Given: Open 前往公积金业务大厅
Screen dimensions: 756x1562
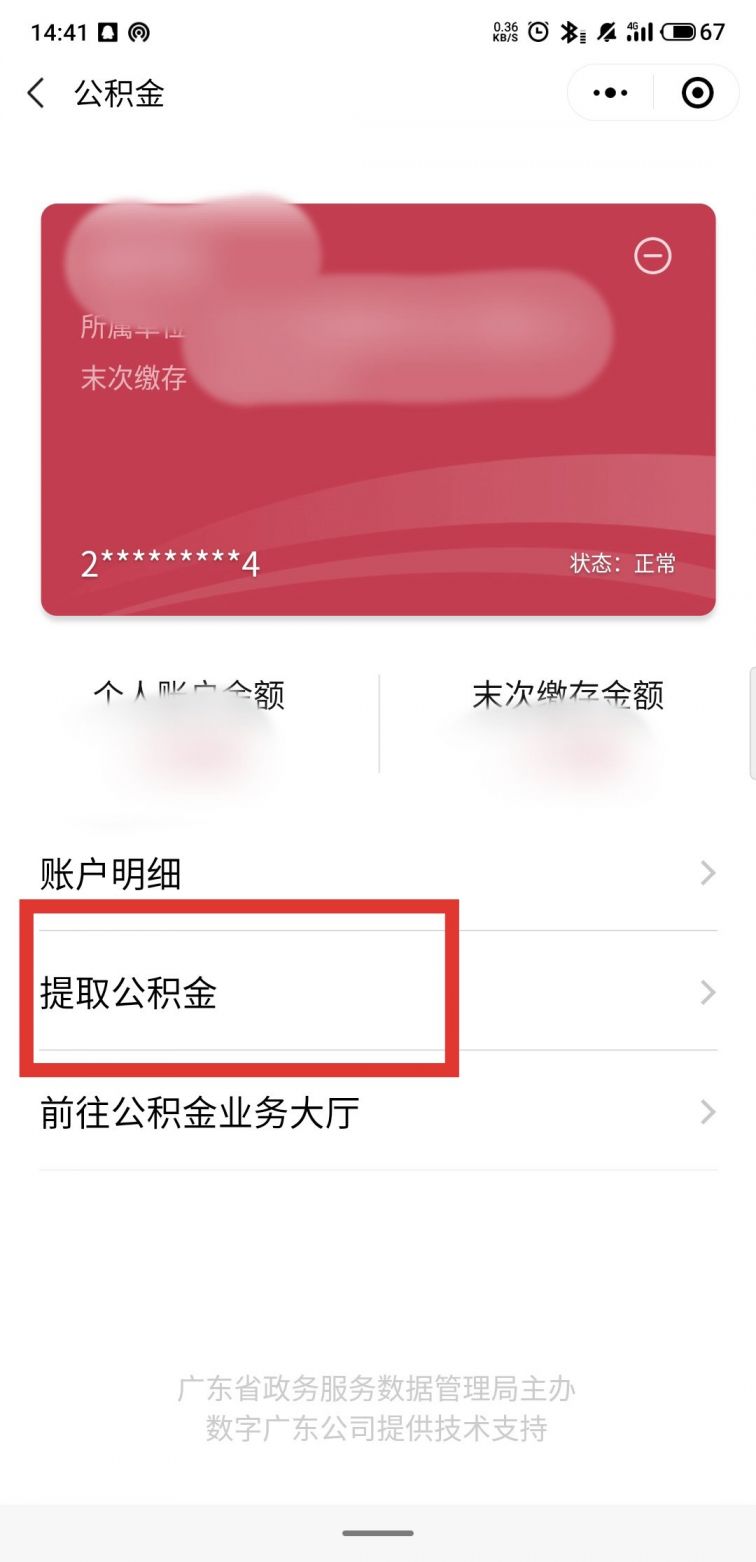Looking at the screenshot, I should pyautogui.click(x=378, y=1112).
